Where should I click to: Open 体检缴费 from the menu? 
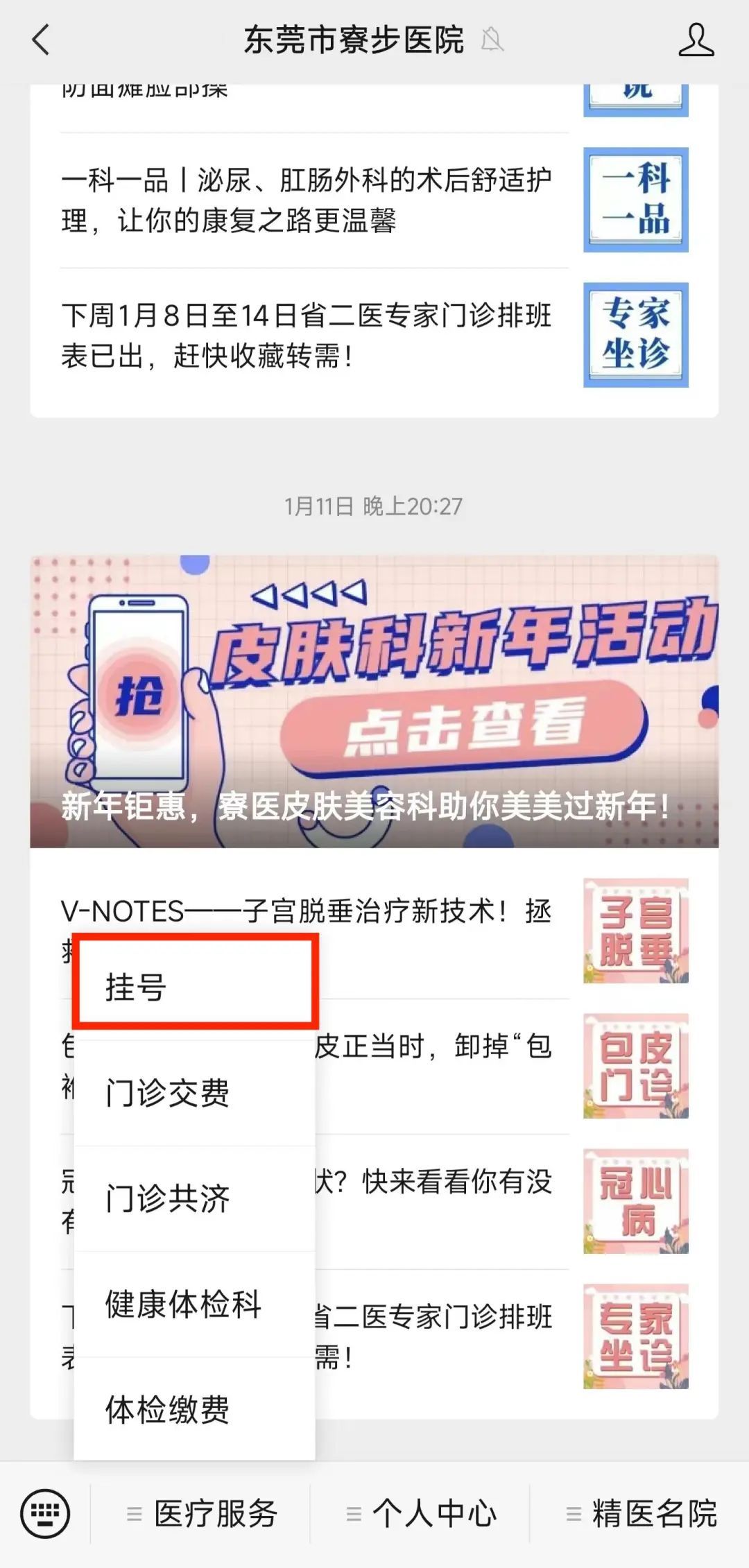(x=195, y=1410)
